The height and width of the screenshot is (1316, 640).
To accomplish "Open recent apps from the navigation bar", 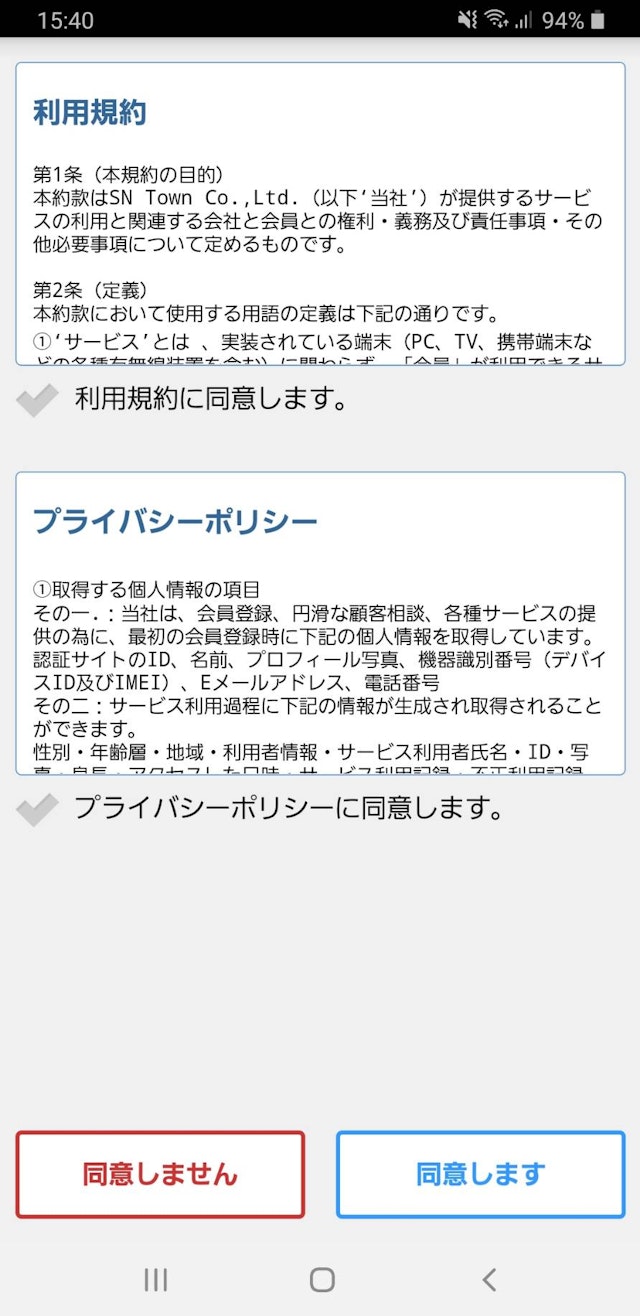I will (155, 1279).
